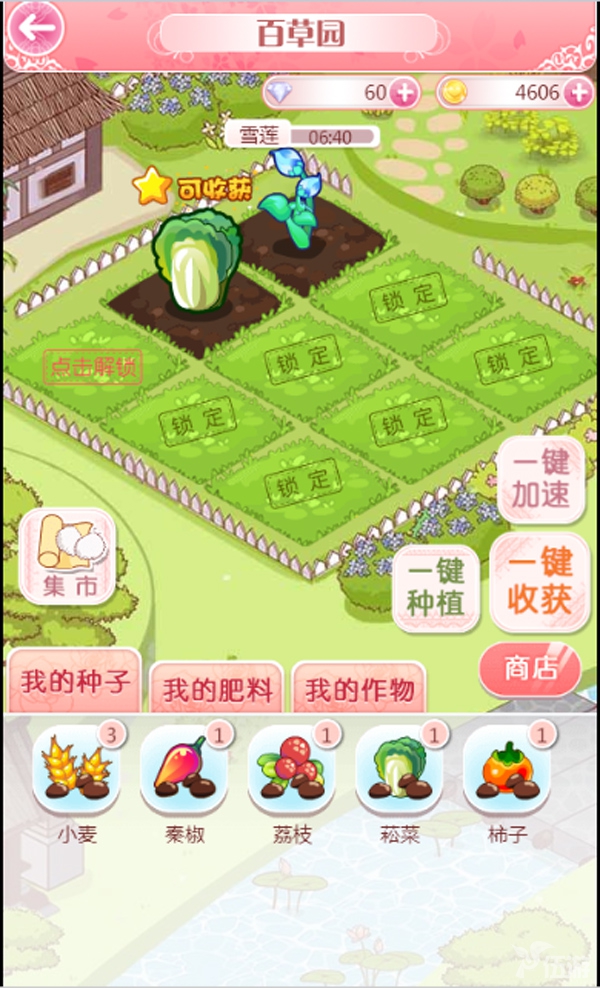The height and width of the screenshot is (988, 600).
Task: Go back using the arrow button
Action: point(35,30)
